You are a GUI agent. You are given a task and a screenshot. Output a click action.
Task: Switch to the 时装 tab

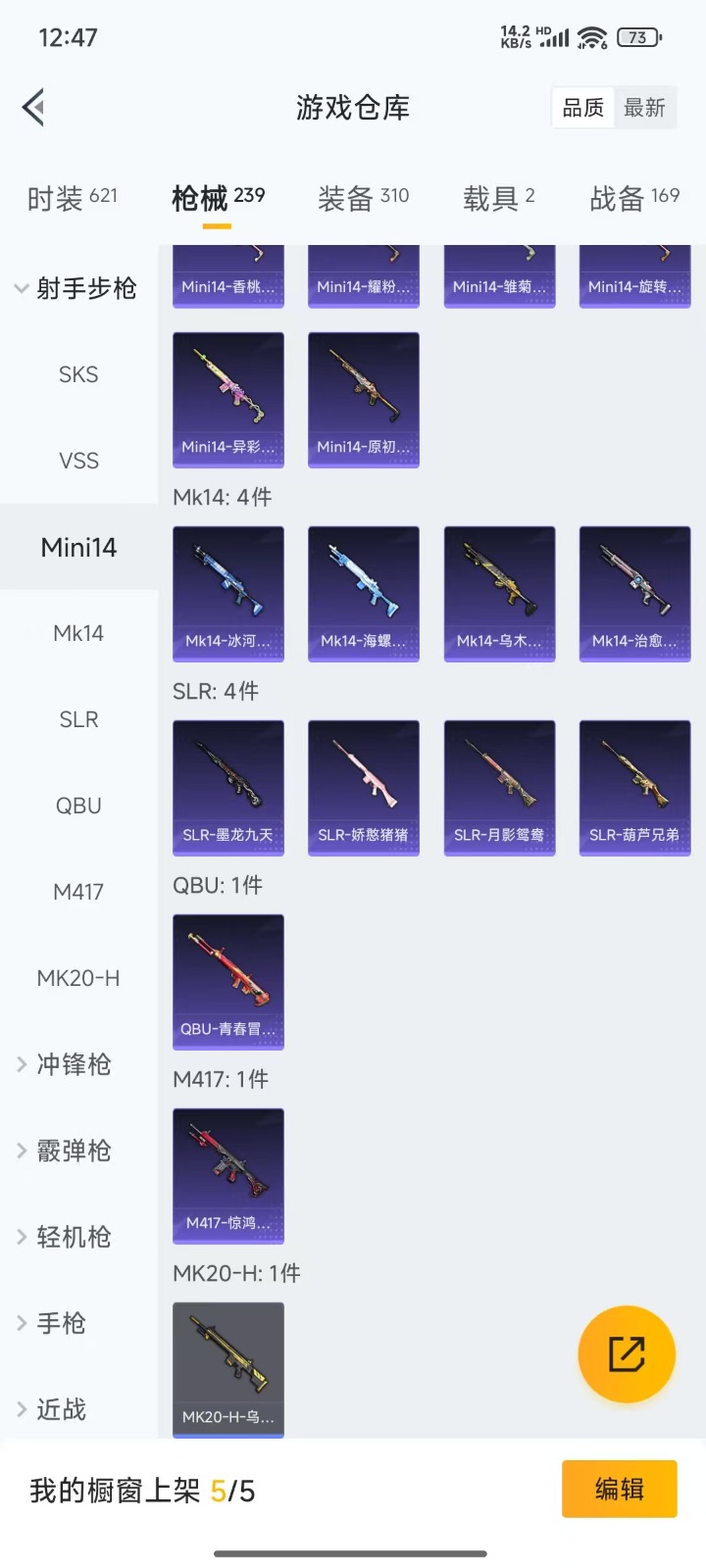[72, 199]
